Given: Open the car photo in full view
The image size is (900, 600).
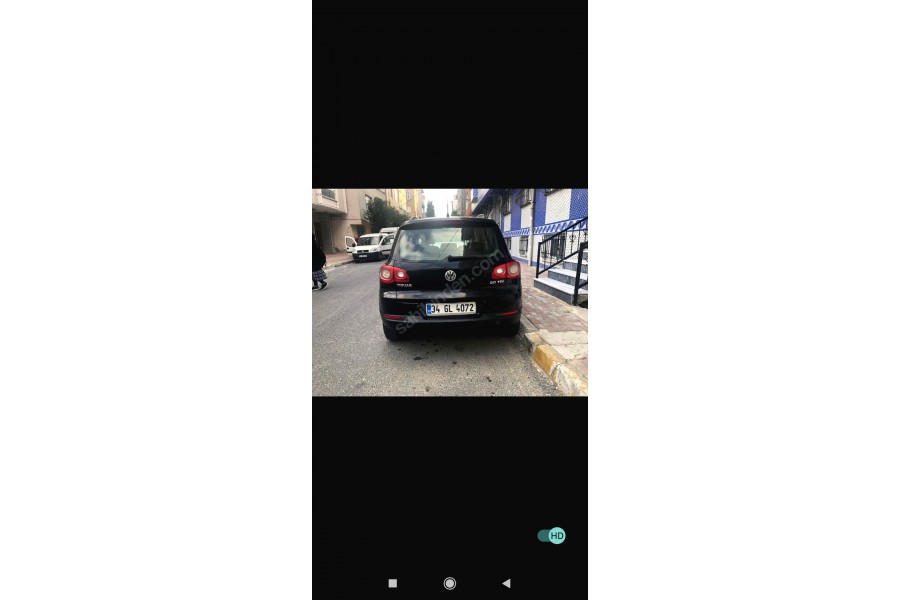Looking at the screenshot, I should [450, 292].
